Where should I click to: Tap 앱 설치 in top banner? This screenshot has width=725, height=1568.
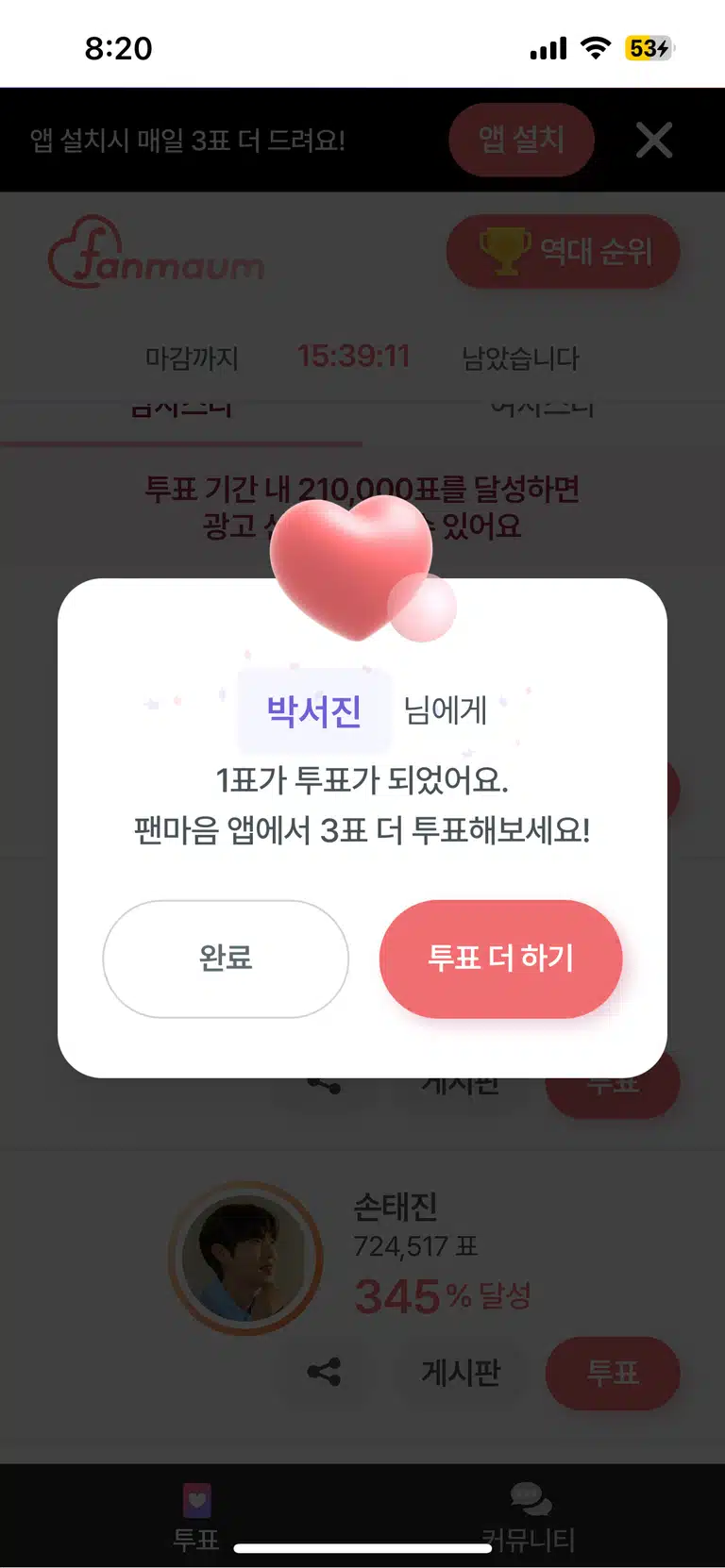pos(521,141)
